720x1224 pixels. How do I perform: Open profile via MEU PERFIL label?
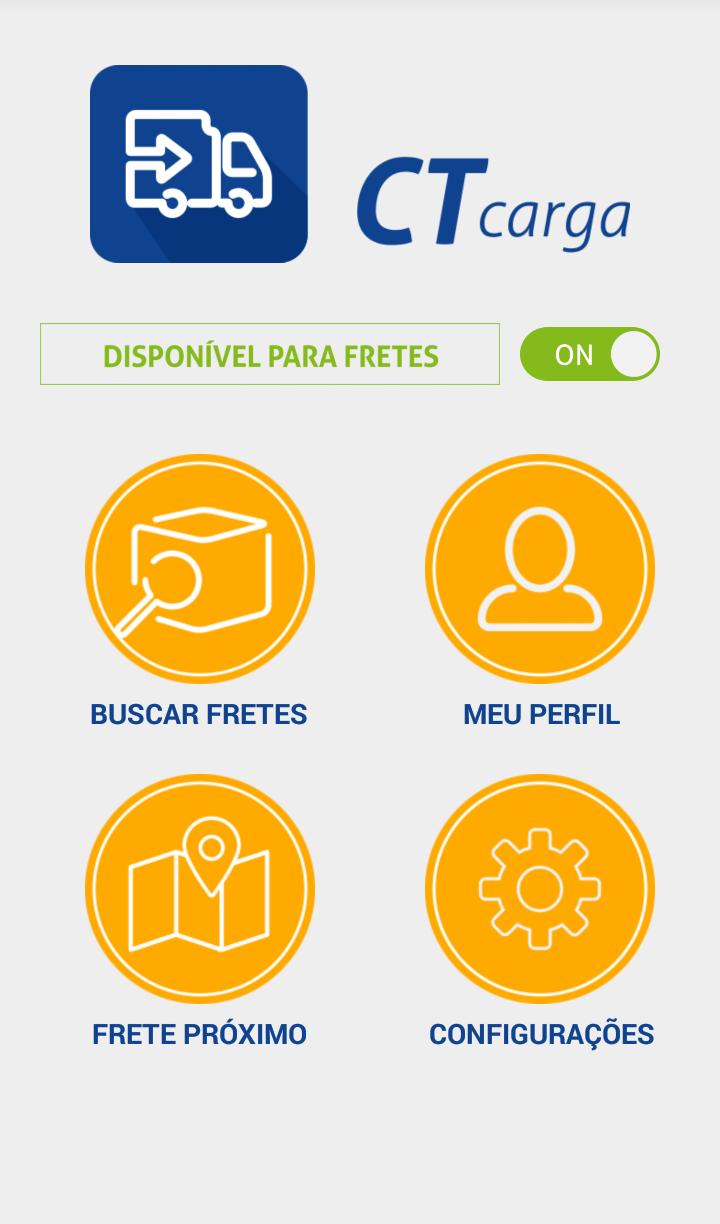pyautogui.click(x=540, y=714)
